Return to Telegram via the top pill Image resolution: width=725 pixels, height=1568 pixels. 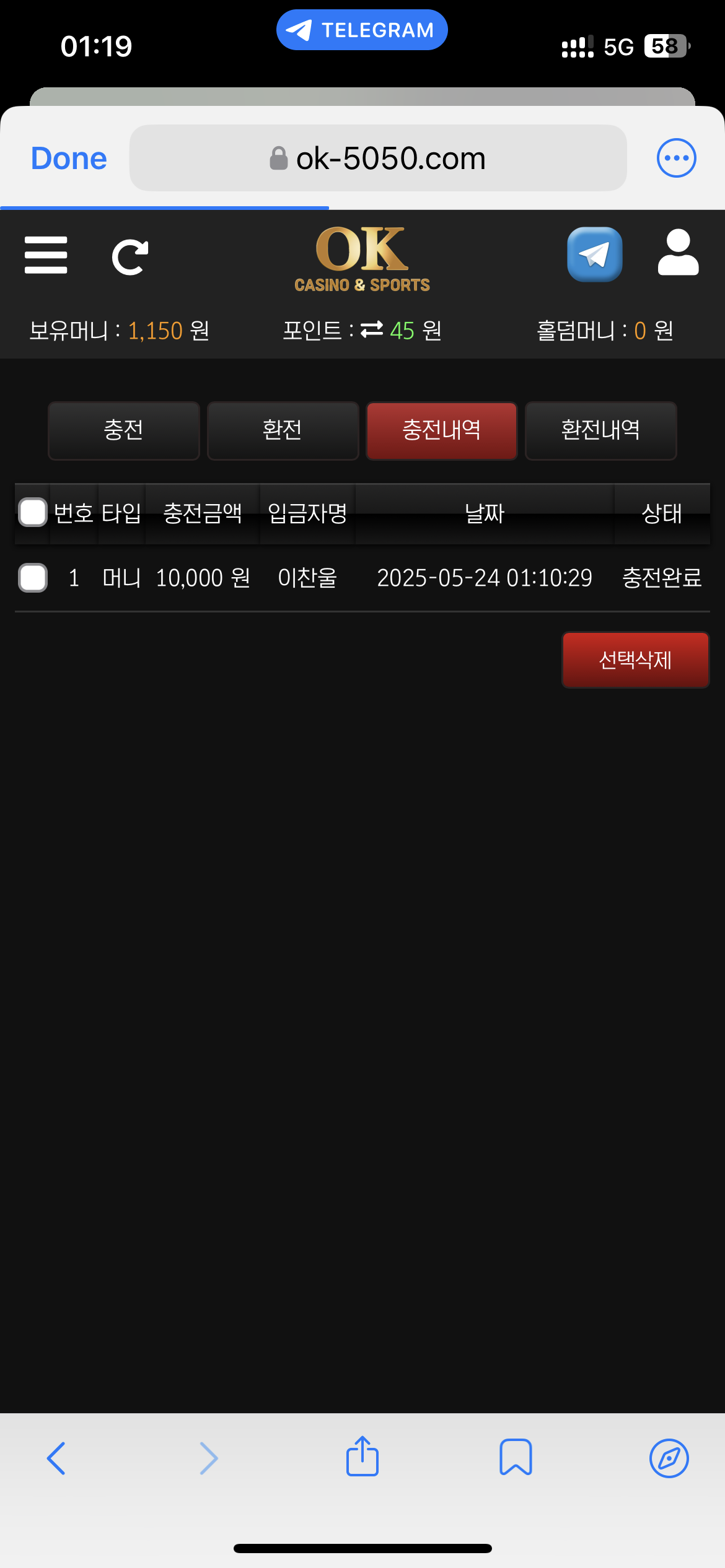point(362,30)
